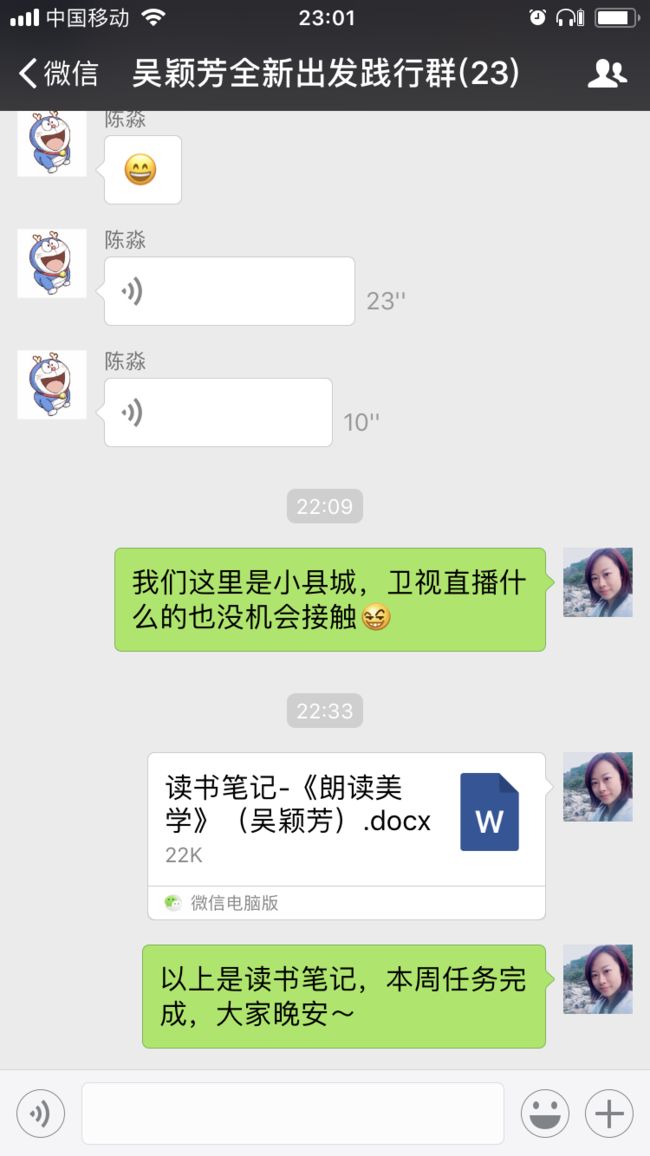
Task: Play 陈淼's 23-second voice message
Action: click(x=229, y=291)
